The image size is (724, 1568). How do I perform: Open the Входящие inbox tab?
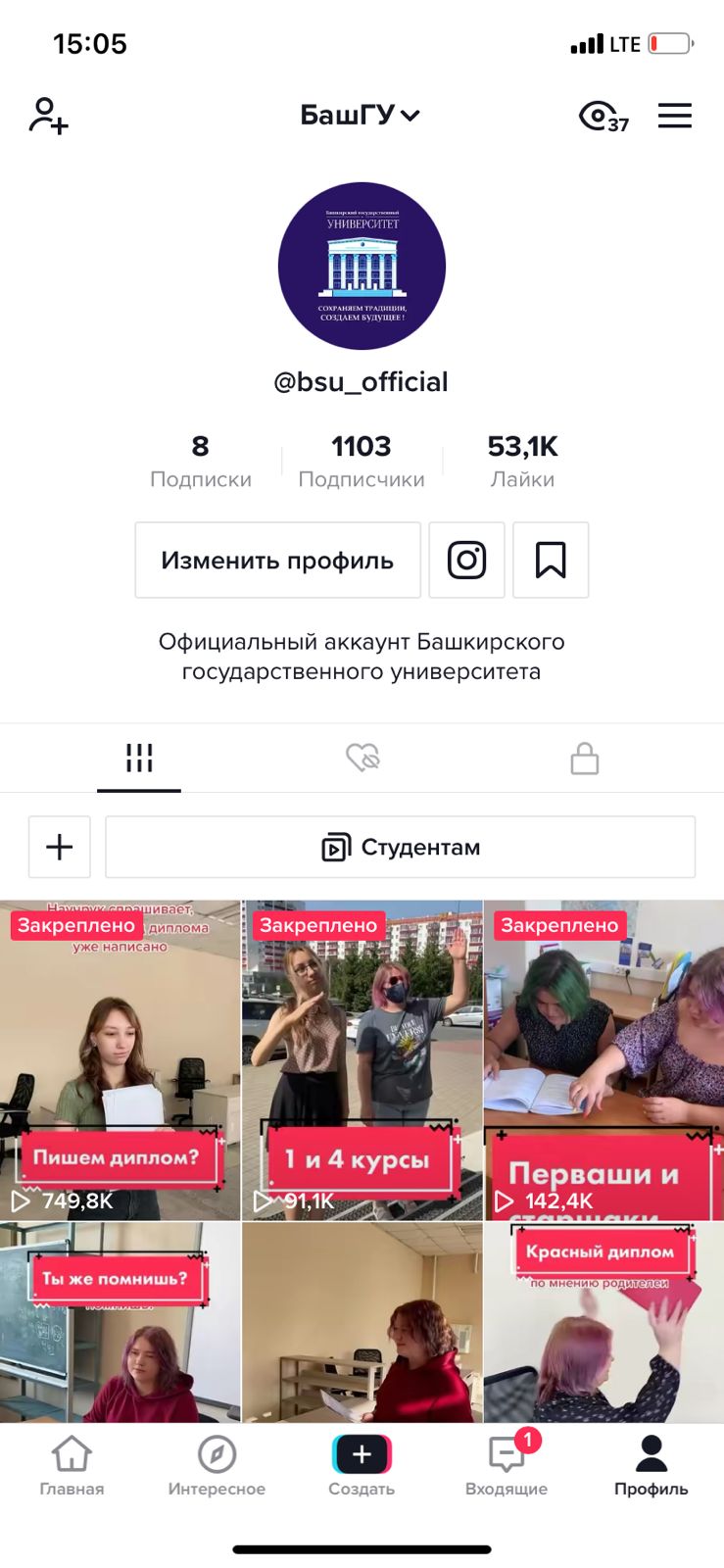[x=507, y=1466]
